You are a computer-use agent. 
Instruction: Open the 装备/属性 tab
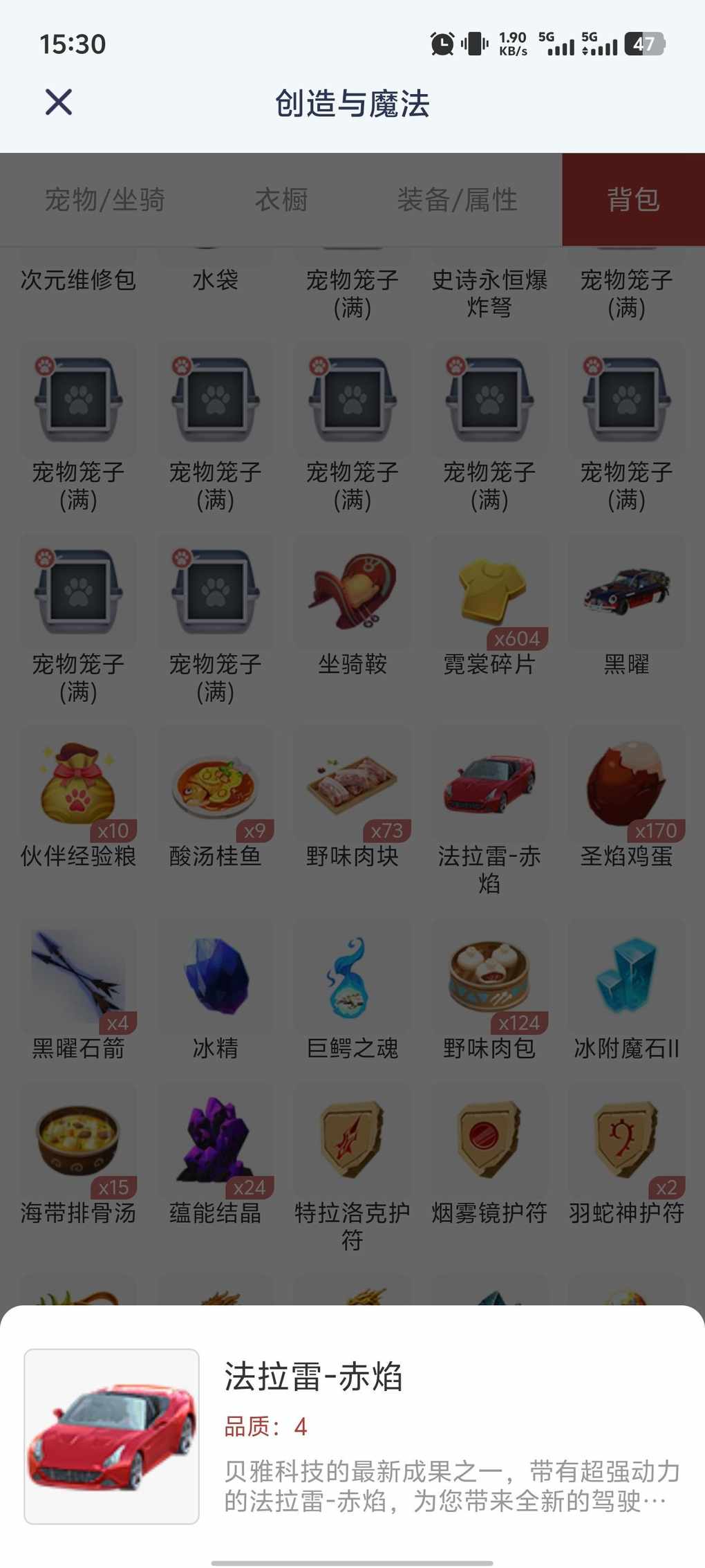(x=457, y=200)
